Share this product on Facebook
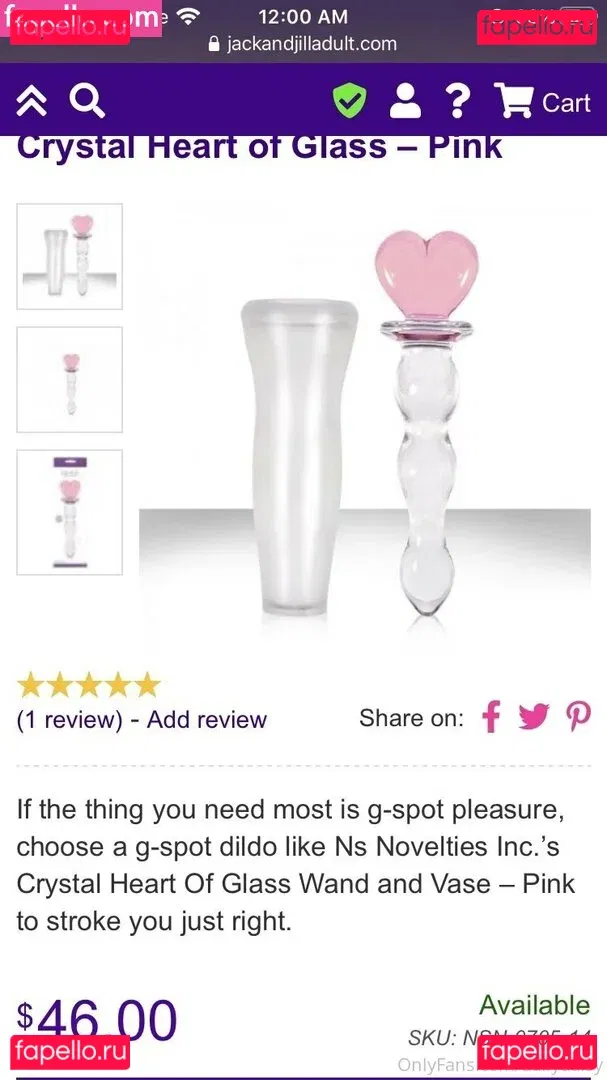 point(491,717)
